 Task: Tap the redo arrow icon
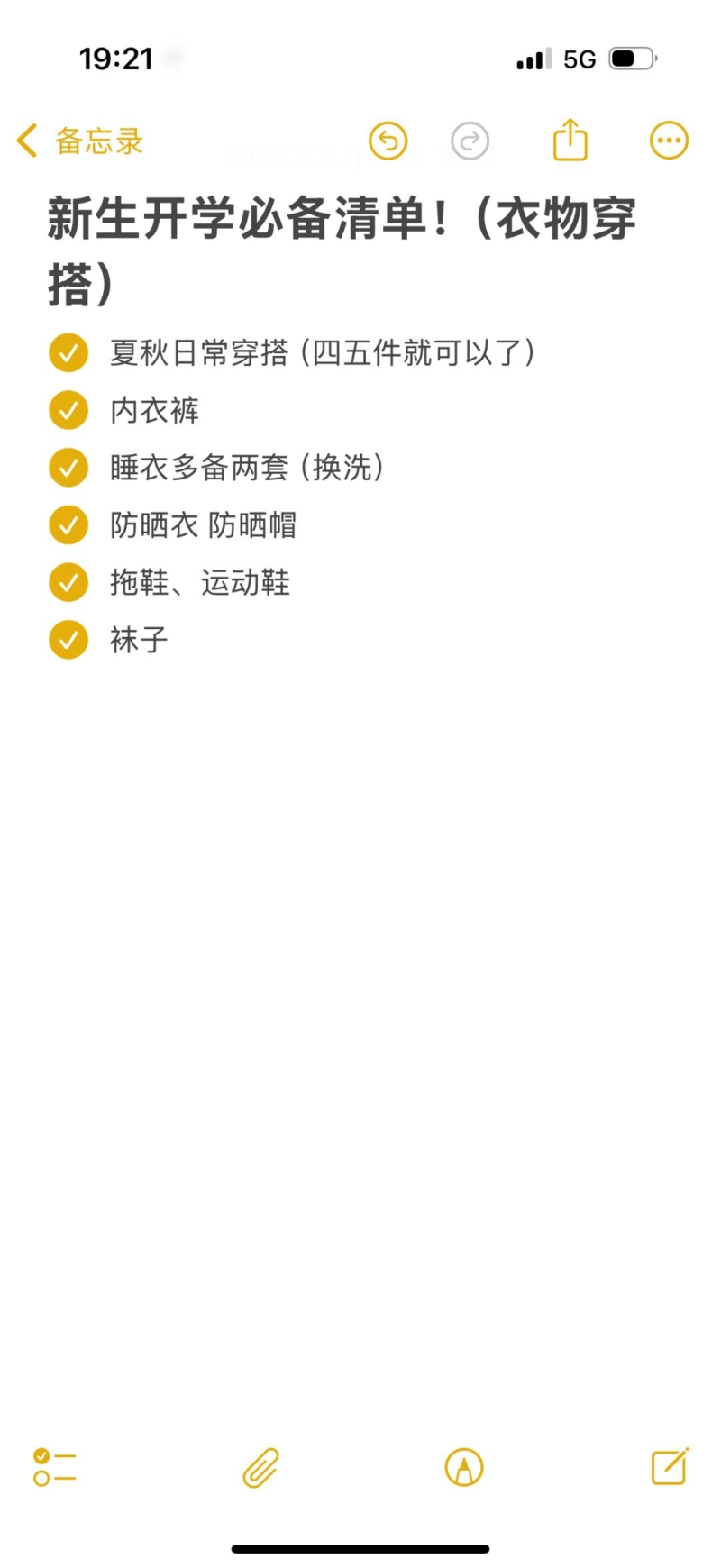pos(470,141)
